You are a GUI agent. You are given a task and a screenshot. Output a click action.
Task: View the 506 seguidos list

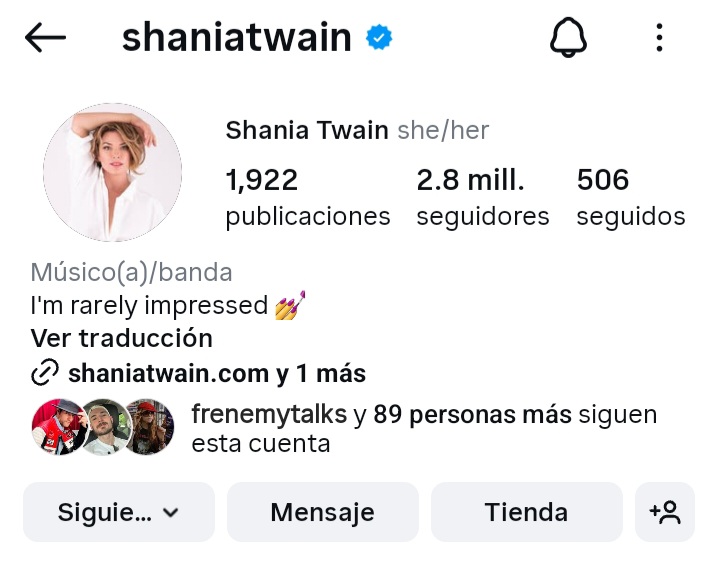(x=630, y=197)
